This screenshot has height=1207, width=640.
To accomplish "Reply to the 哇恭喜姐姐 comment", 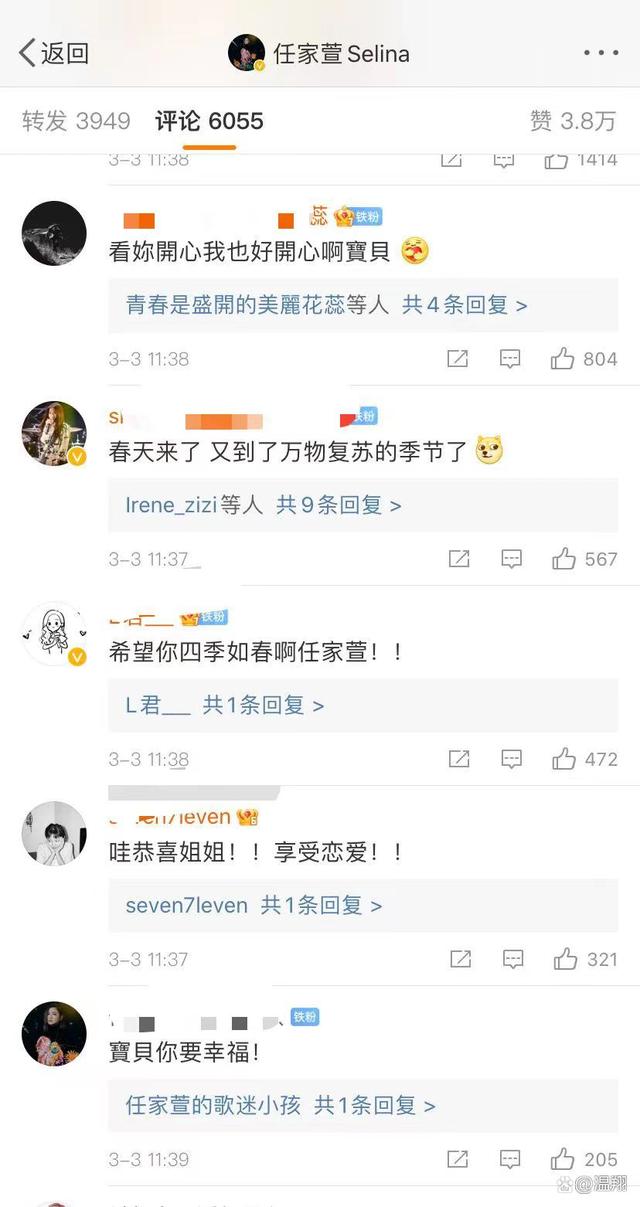I will tap(513, 960).
